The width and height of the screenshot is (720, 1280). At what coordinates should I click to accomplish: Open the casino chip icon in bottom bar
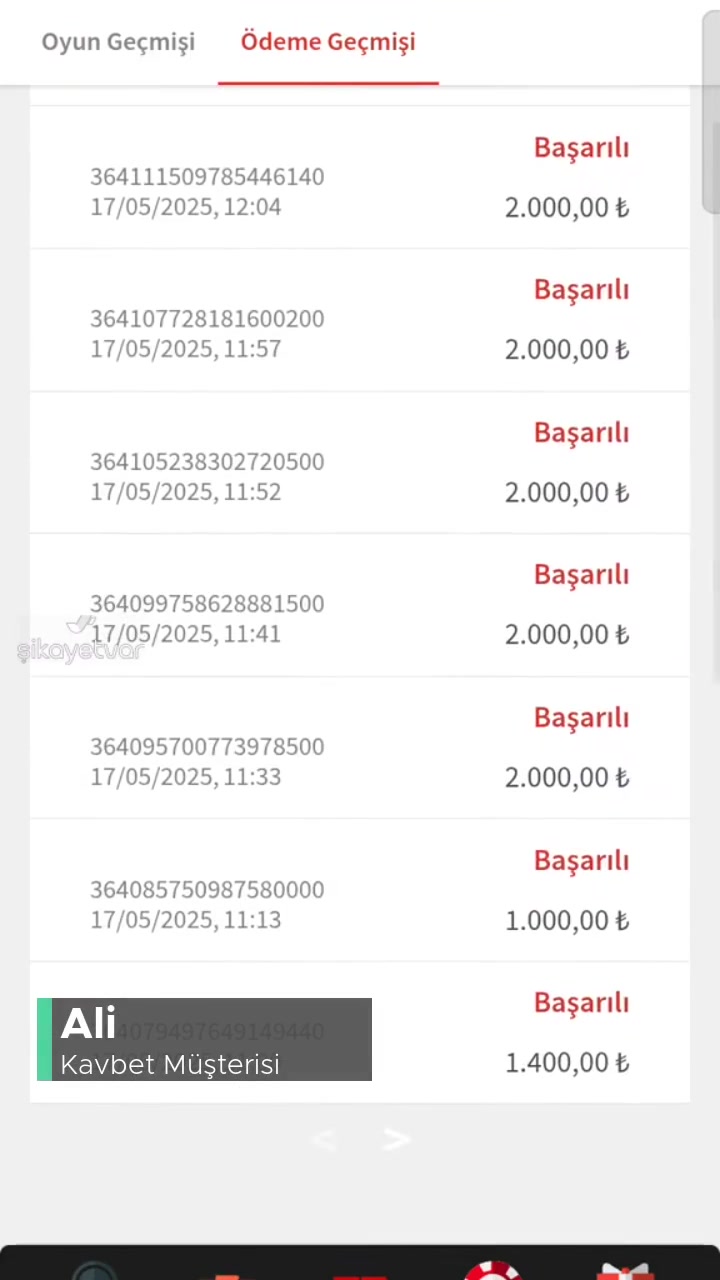pos(494,1270)
